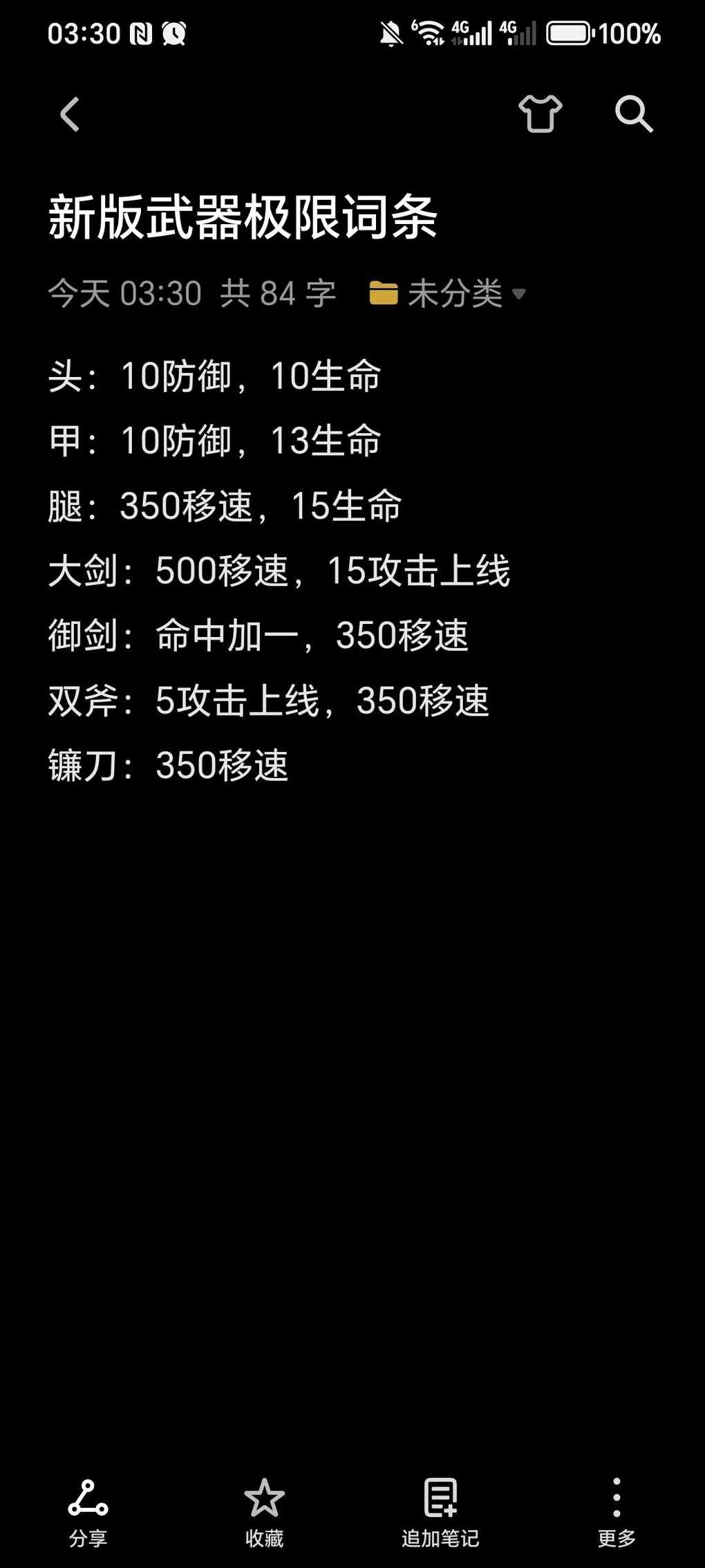705x1568 pixels.
Task: Add note to favorites with 收藏
Action: pos(264,1509)
